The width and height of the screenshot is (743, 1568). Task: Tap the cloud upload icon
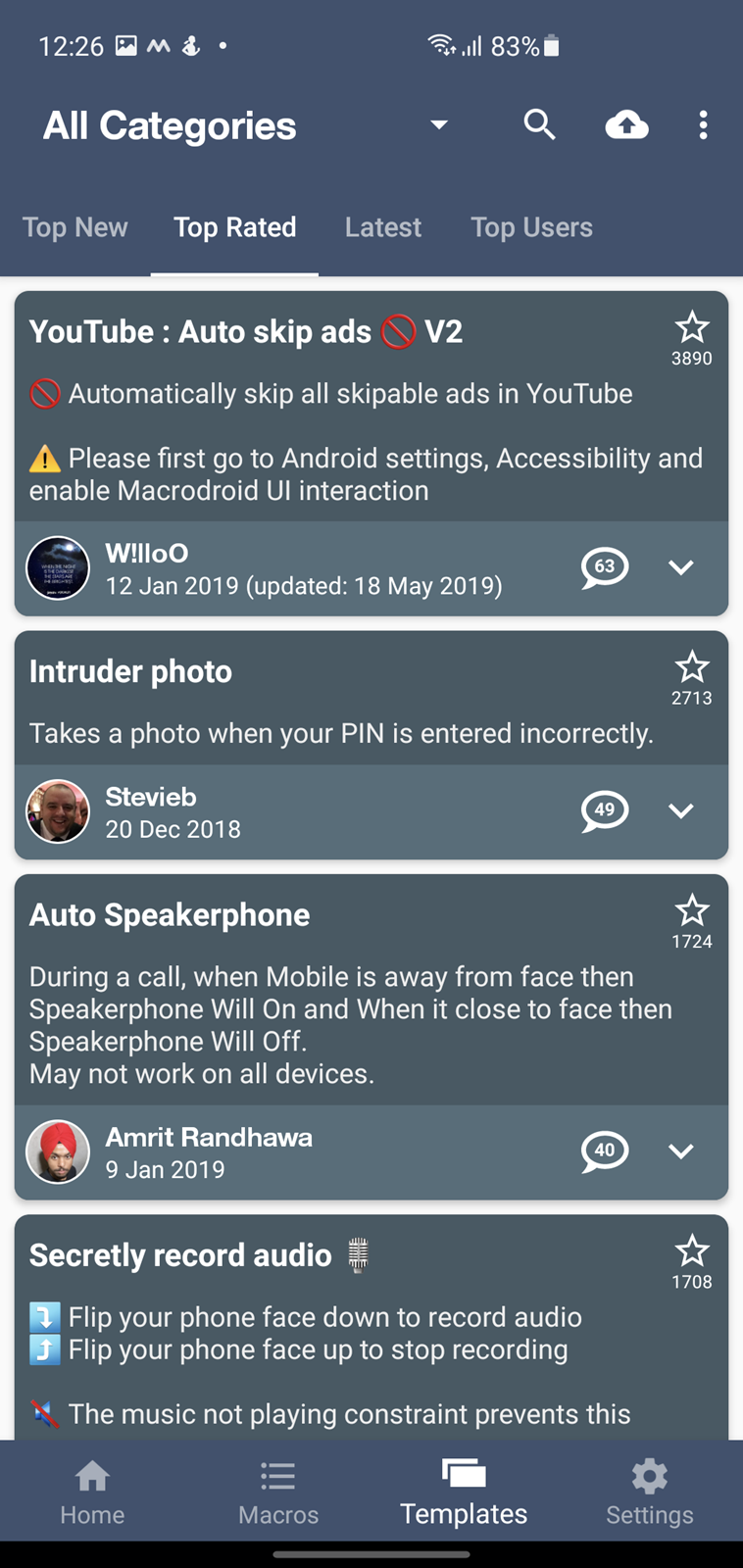pyautogui.click(x=626, y=124)
